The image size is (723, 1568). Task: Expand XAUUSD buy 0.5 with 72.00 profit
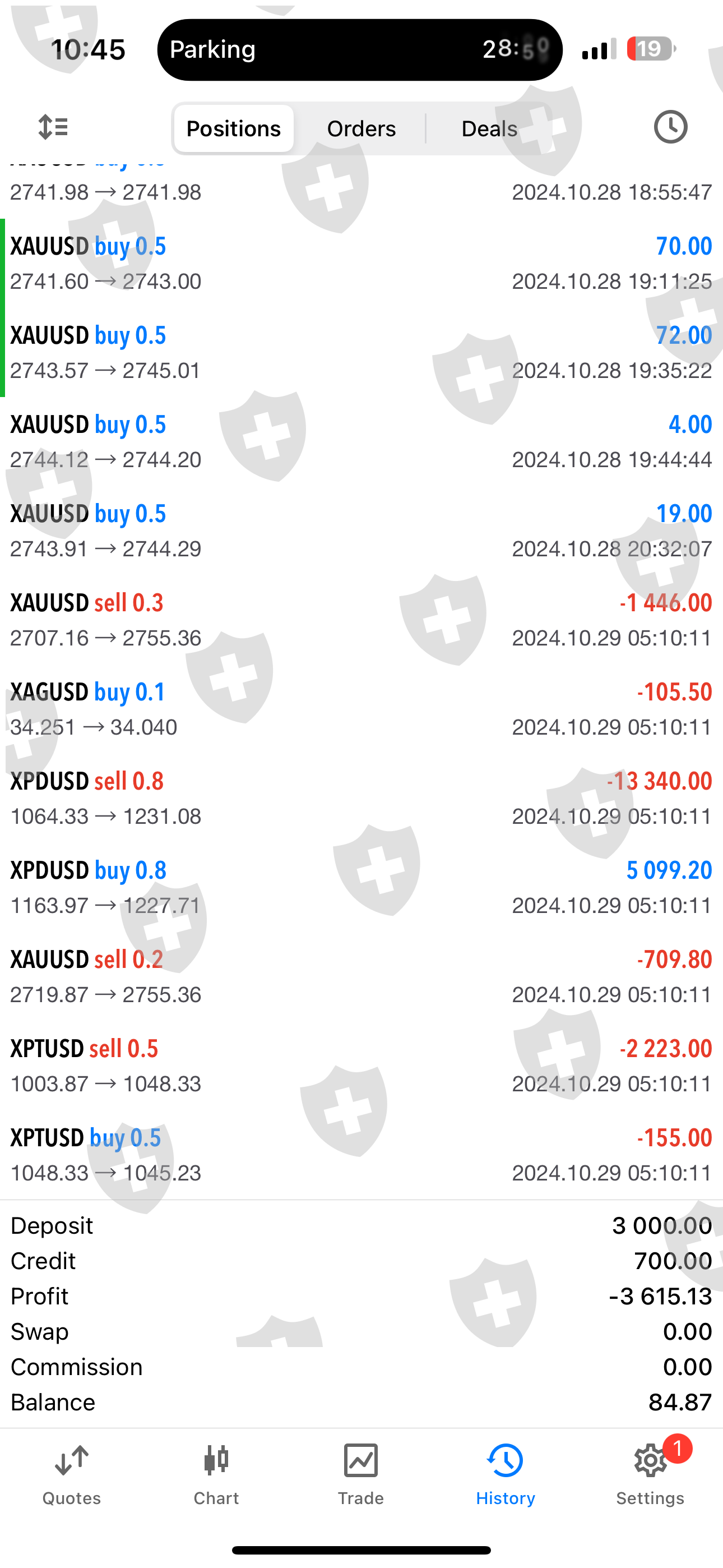tap(361, 352)
